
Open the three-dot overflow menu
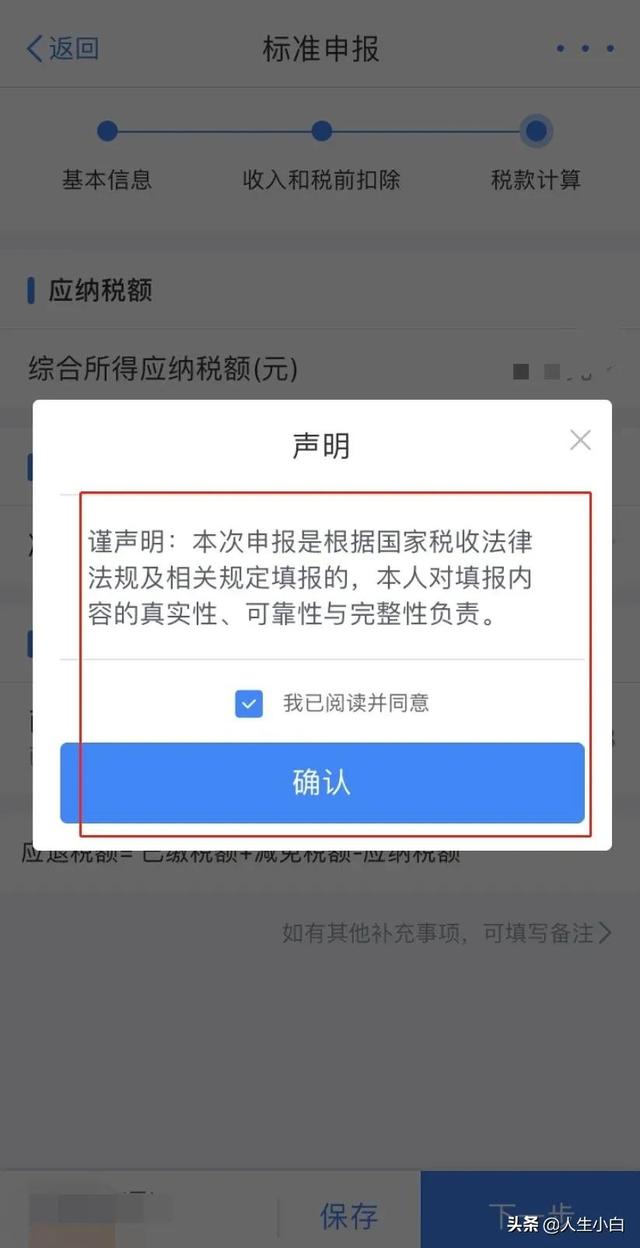(x=585, y=49)
